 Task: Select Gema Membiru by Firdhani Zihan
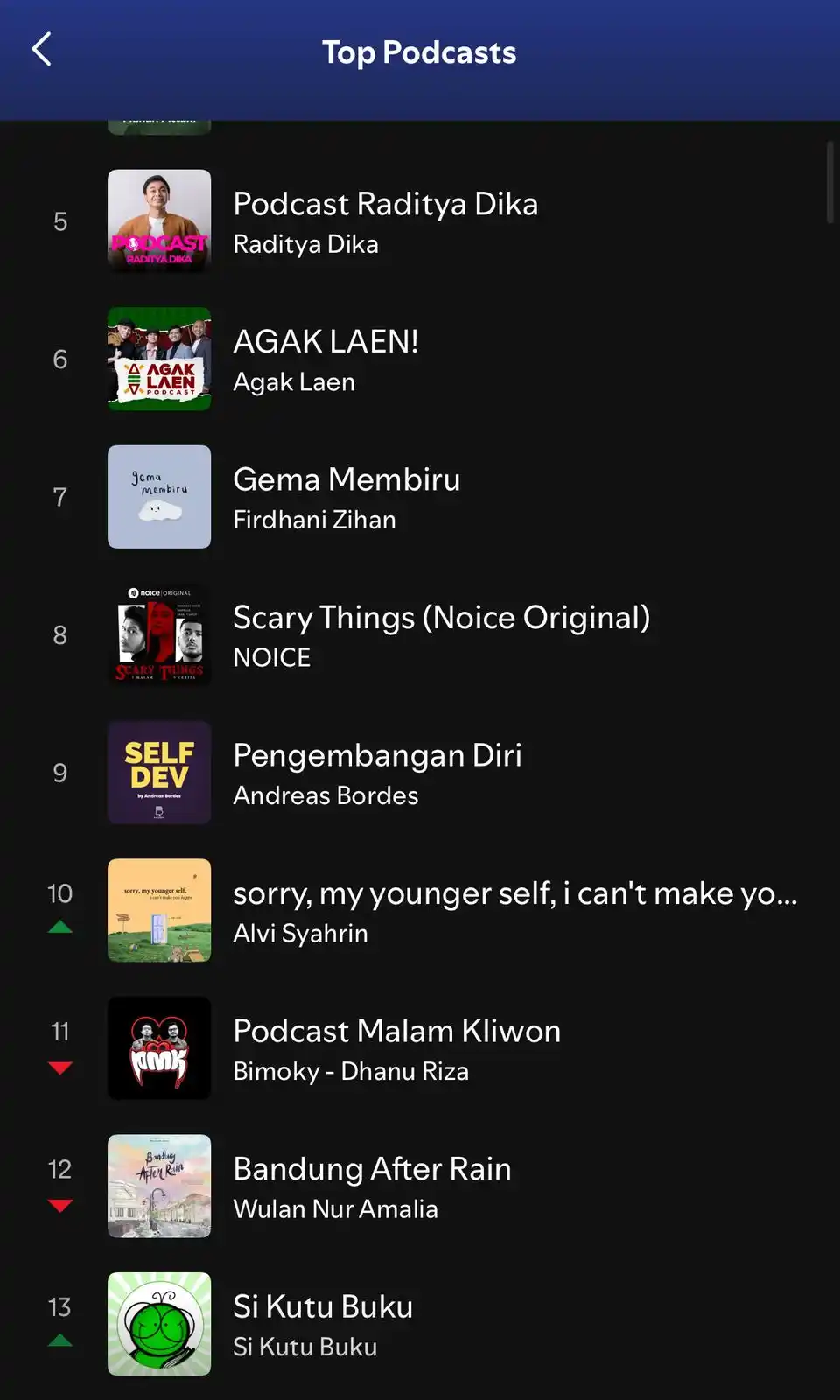tap(346, 497)
